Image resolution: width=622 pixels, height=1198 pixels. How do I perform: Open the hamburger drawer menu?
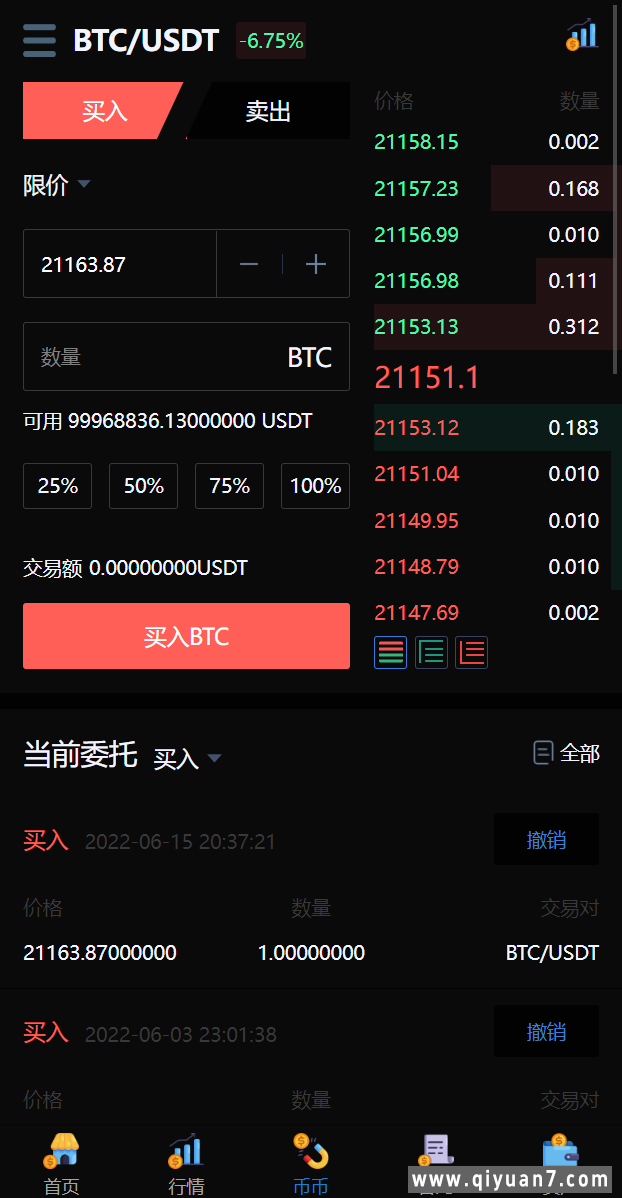pyautogui.click(x=40, y=41)
